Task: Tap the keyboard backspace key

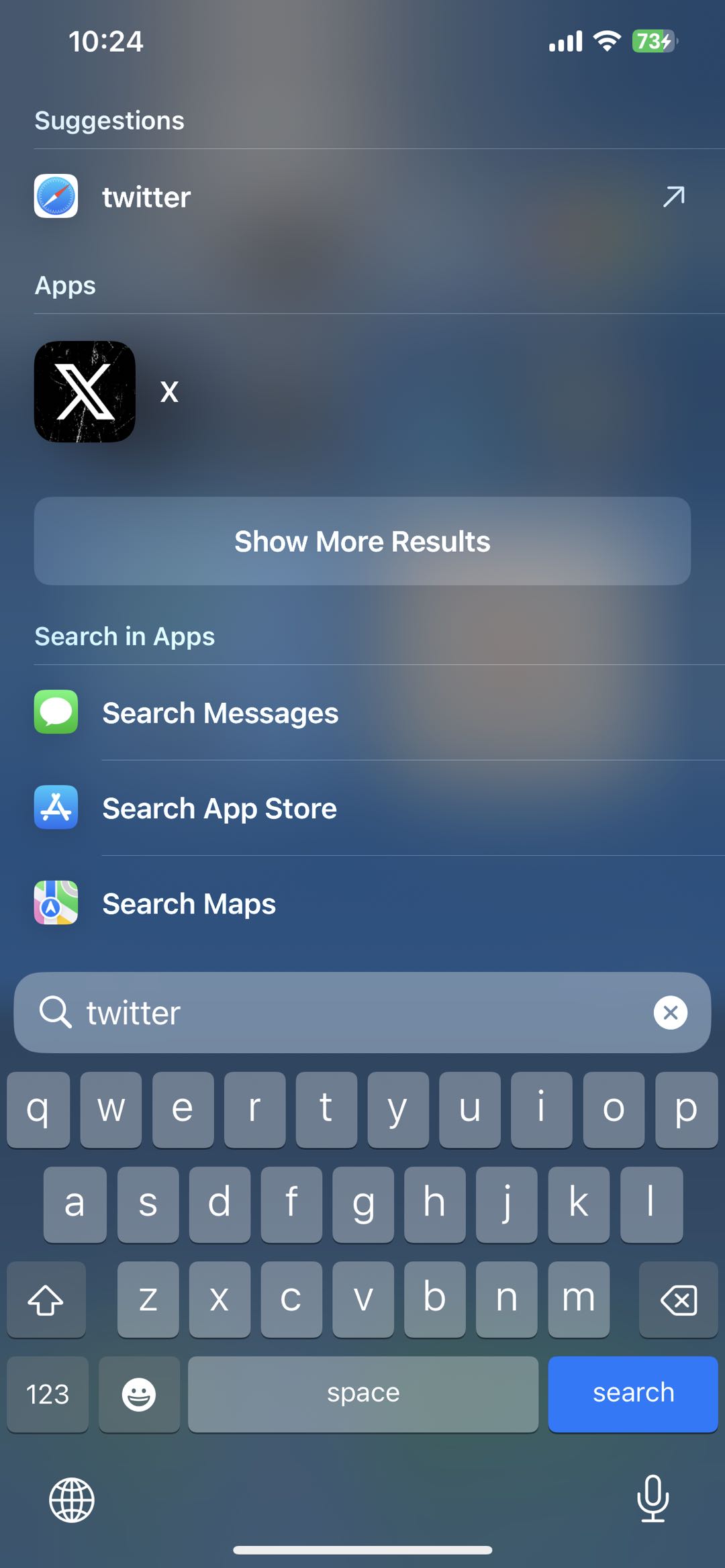Action: (679, 1300)
